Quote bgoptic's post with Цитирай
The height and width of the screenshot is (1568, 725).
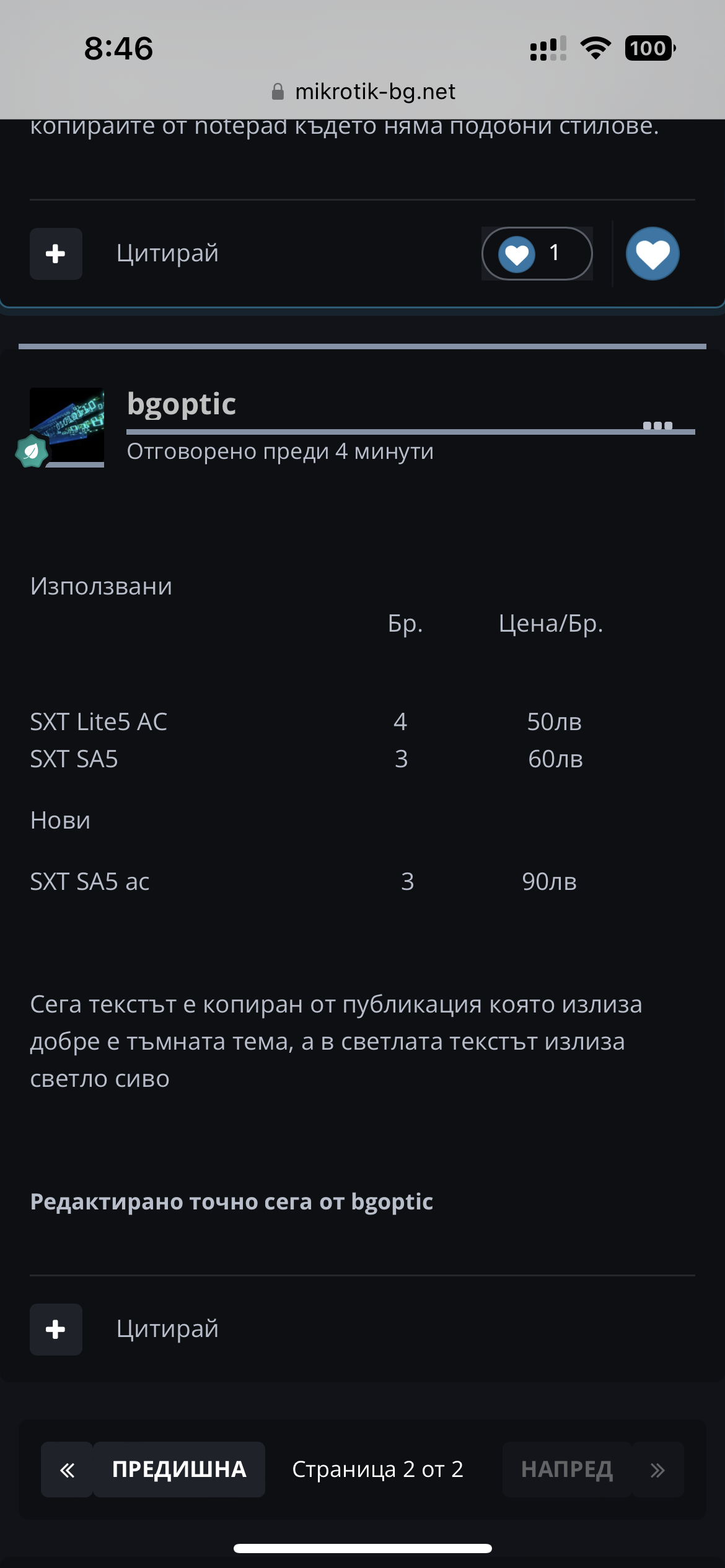(167, 1329)
